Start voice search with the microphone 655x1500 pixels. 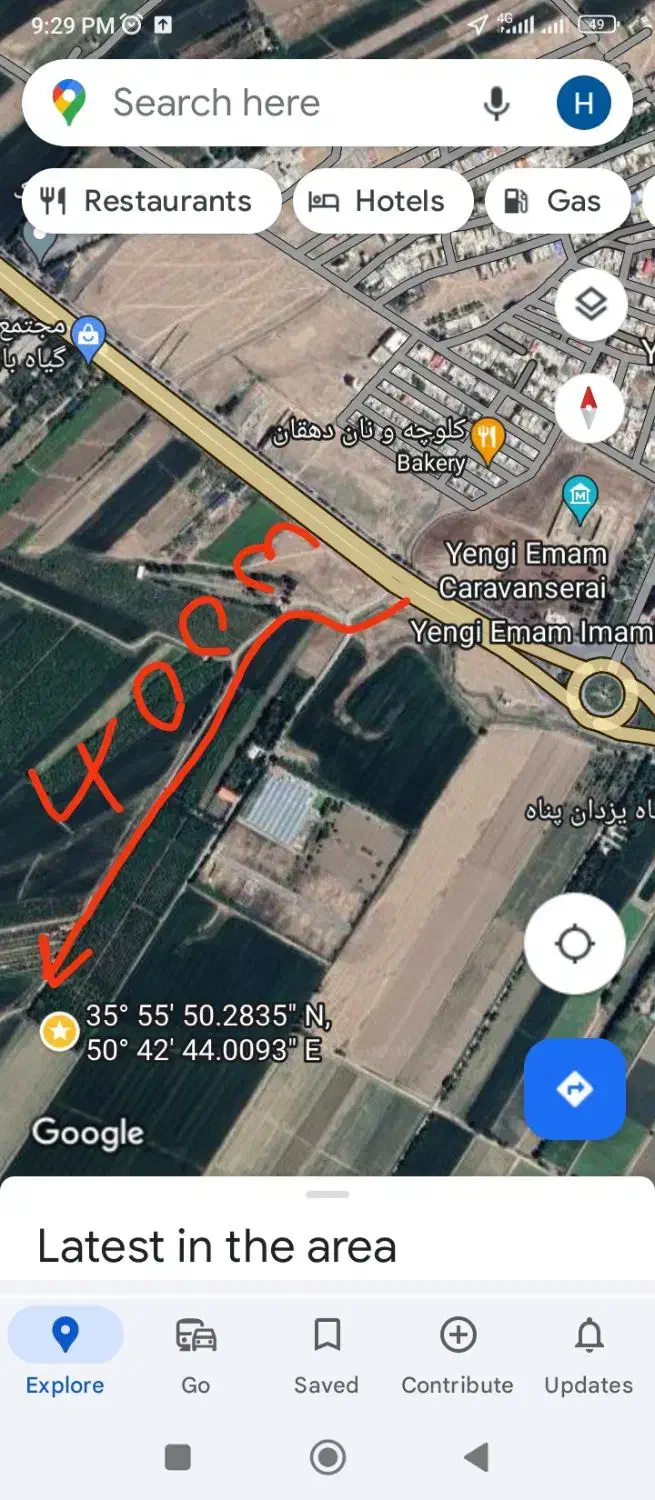pyautogui.click(x=496, y=103)
